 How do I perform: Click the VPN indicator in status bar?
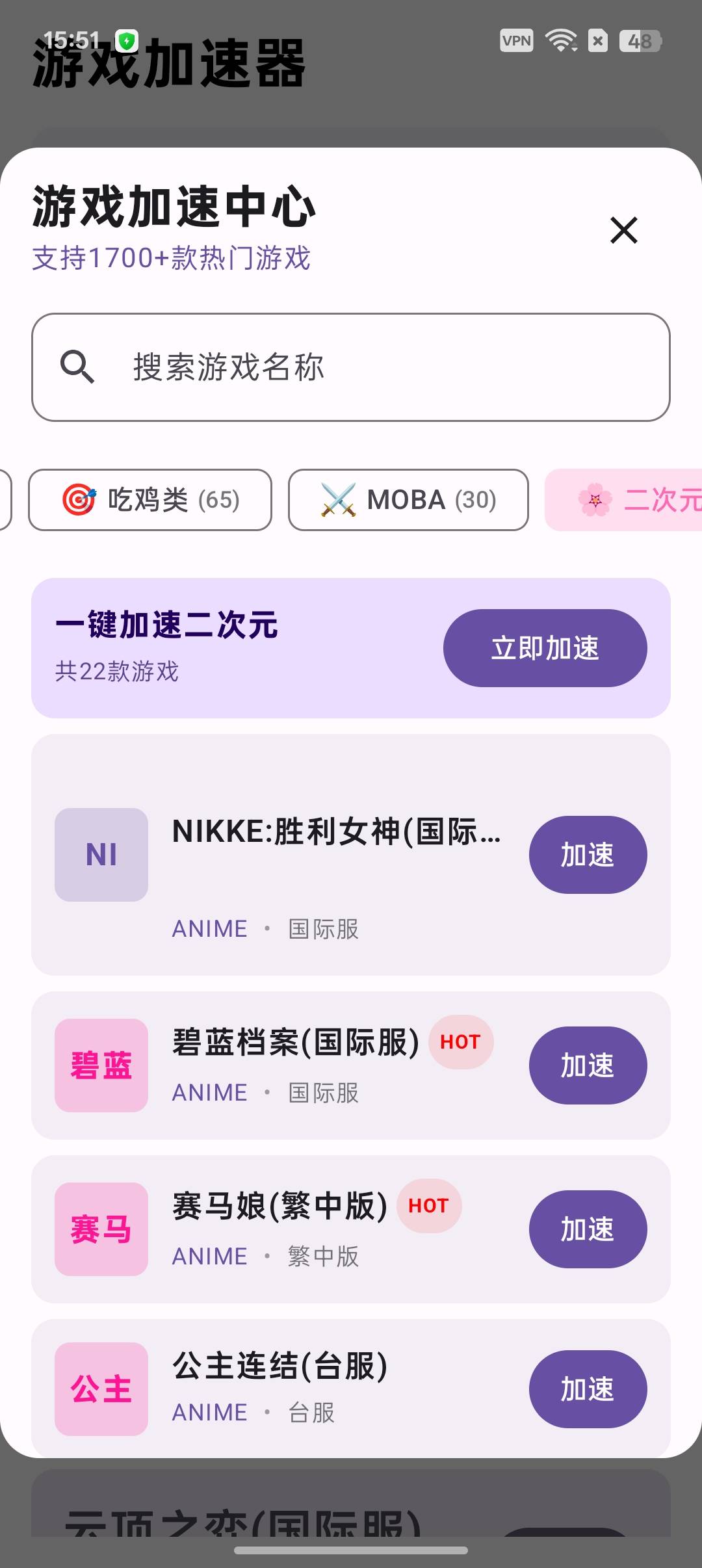click(515, 40)
